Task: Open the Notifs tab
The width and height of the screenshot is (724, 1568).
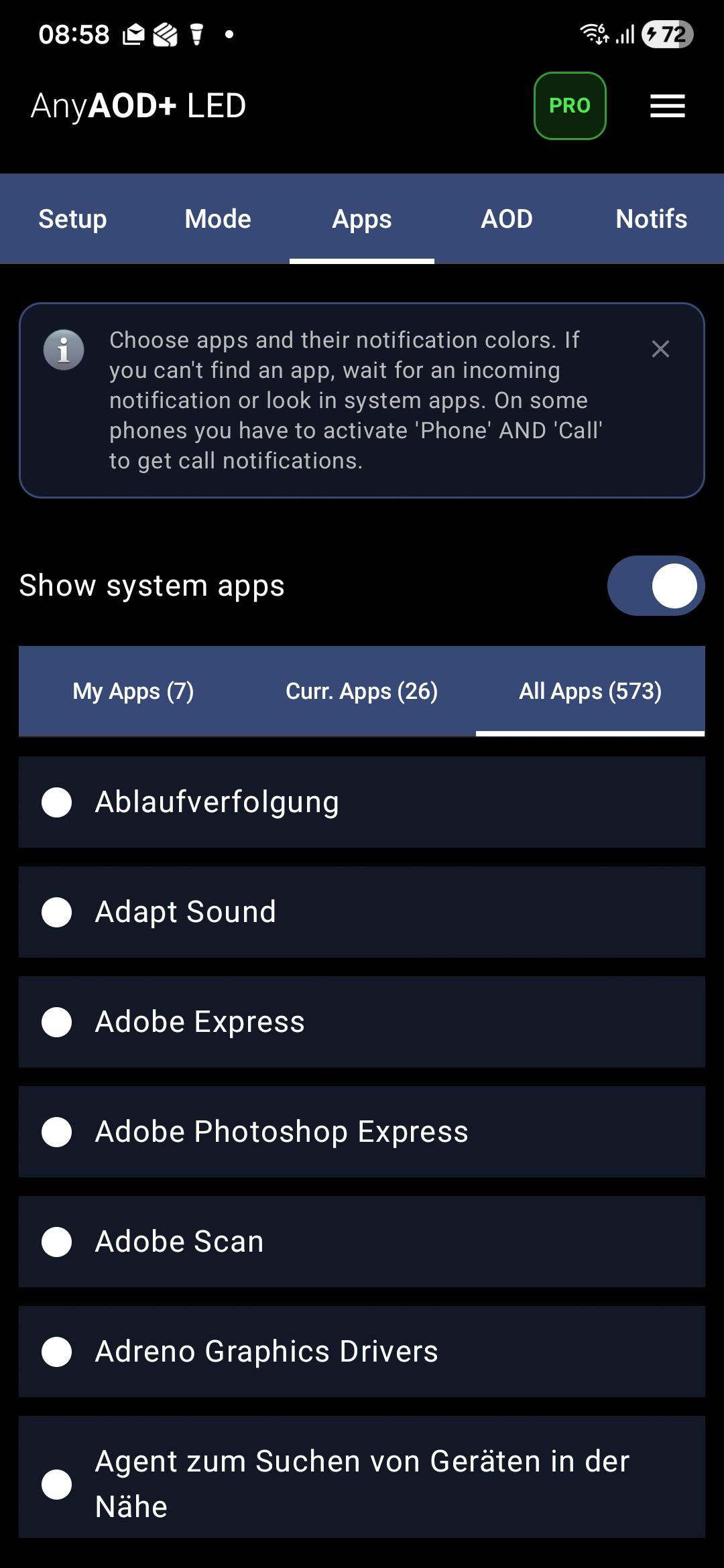Action: click(651, 219)
